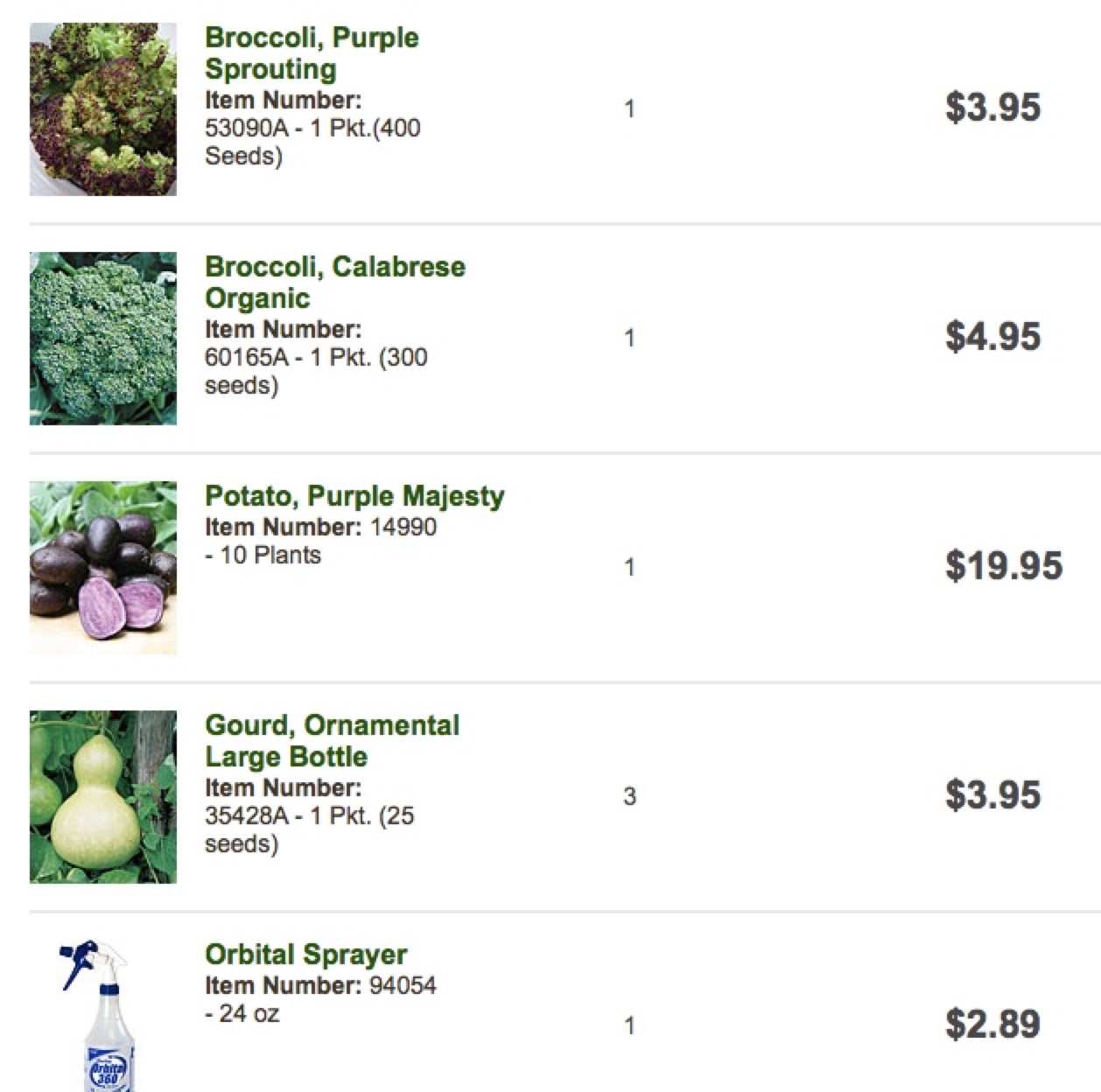
Task: Open the Gourd, Ornamental Large Bottle link
Action: pyautogui.click(x=331, y=739)
